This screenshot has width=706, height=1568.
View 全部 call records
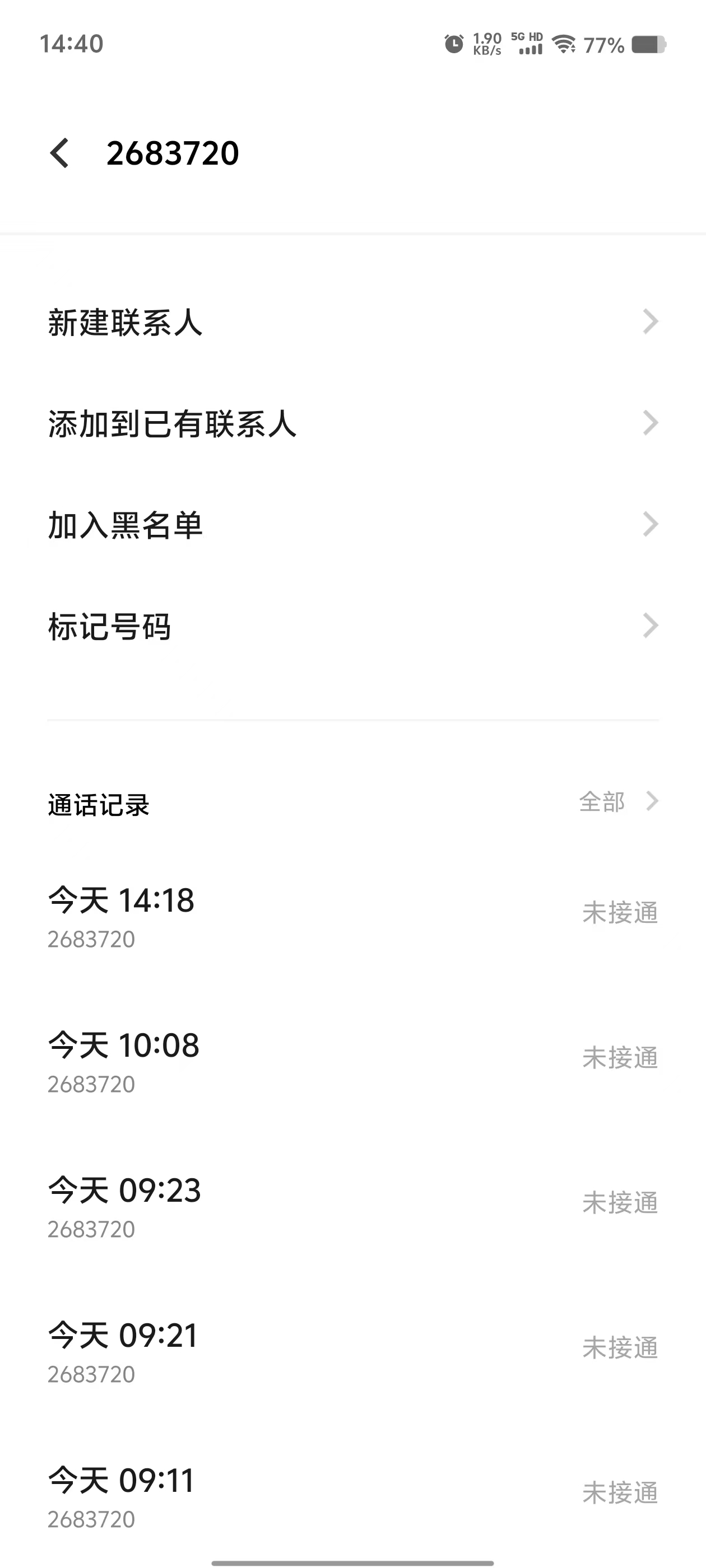617,802
